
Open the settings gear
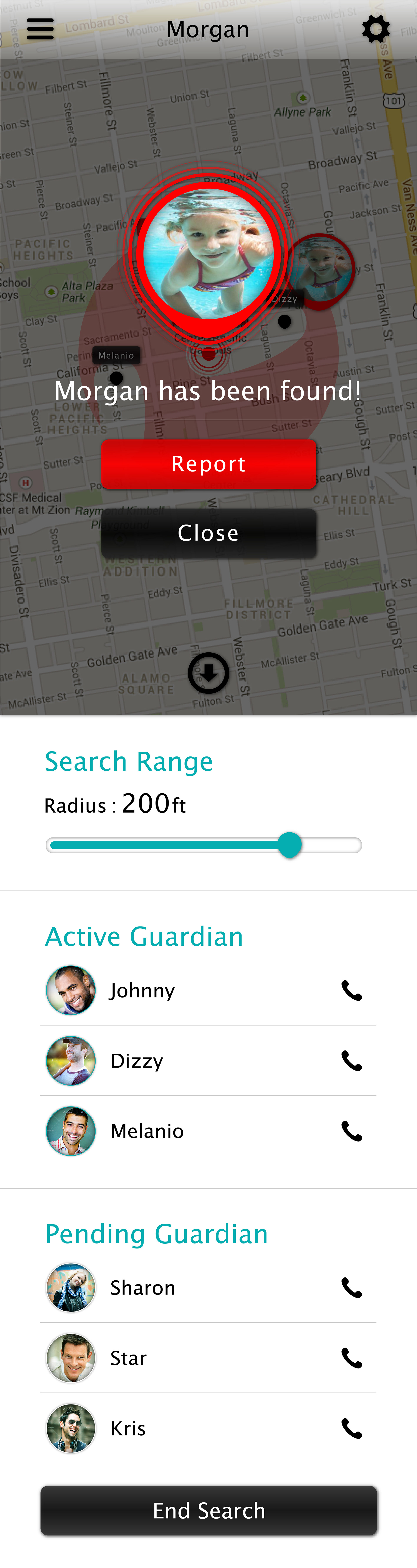[376, 29]
